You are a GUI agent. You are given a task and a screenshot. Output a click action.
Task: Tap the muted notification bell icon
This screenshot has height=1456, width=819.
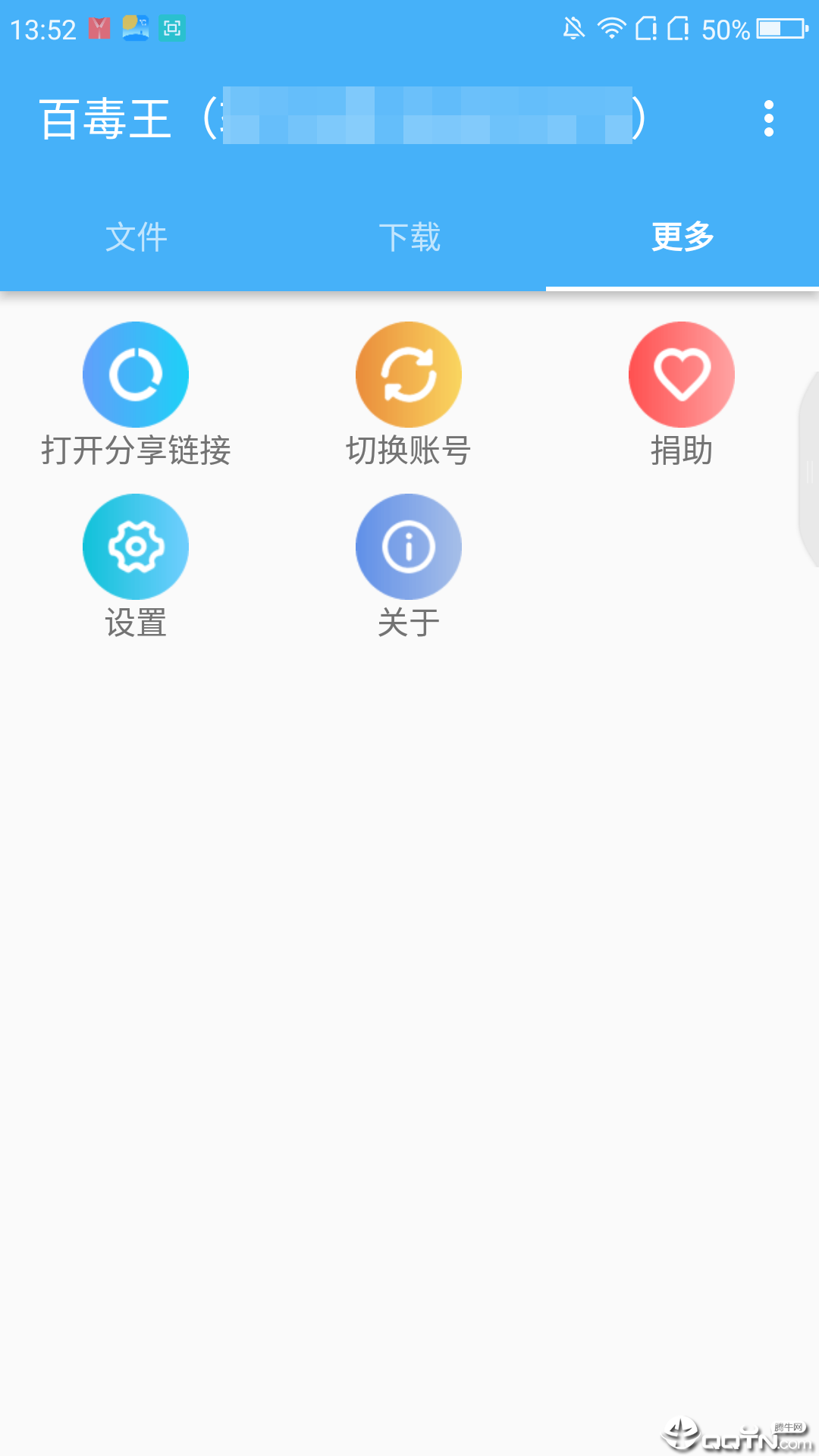574,29
